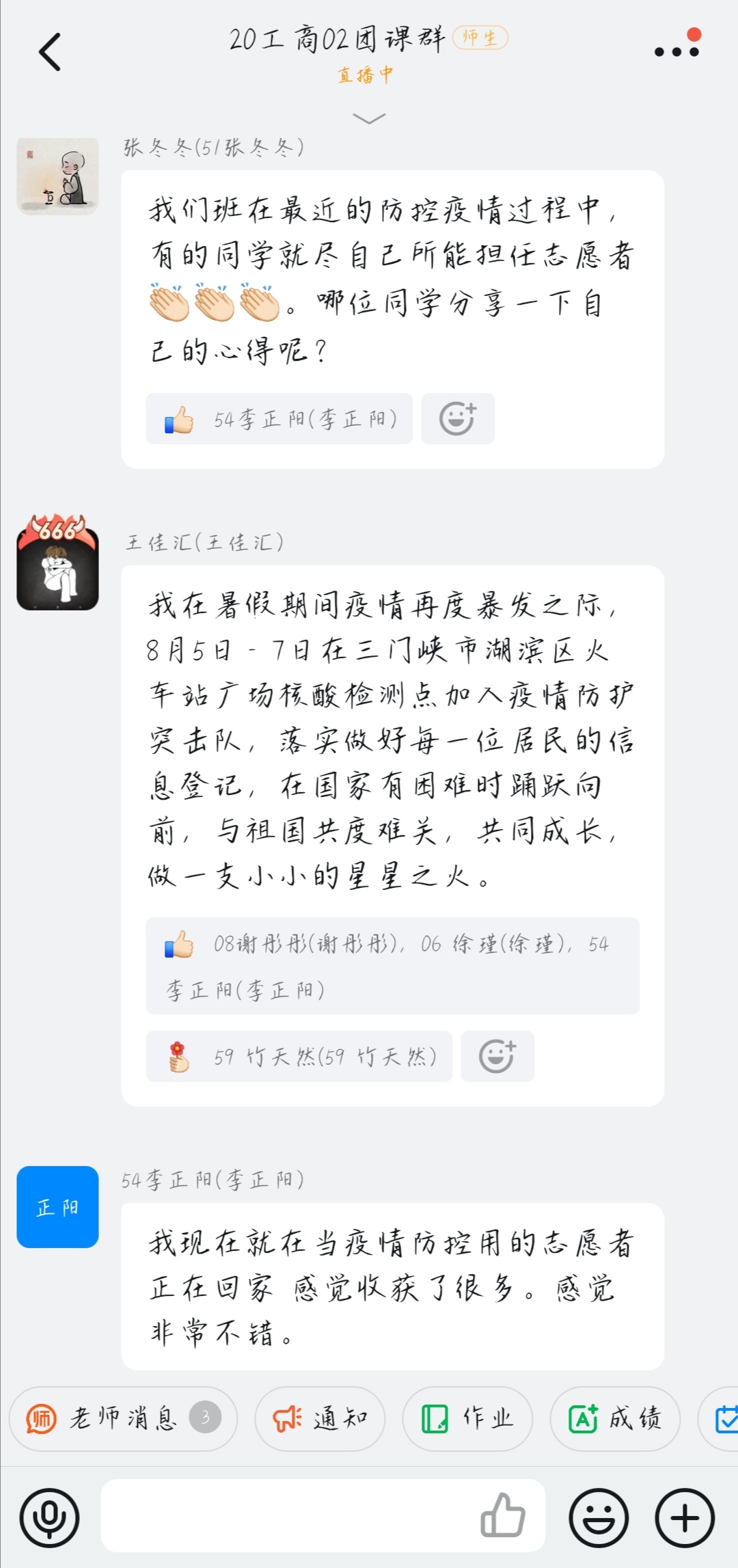Screen dimensions: 738x1568
Task: Open 李正阳's blue avatar
Action: click(x=57, y=1207)
